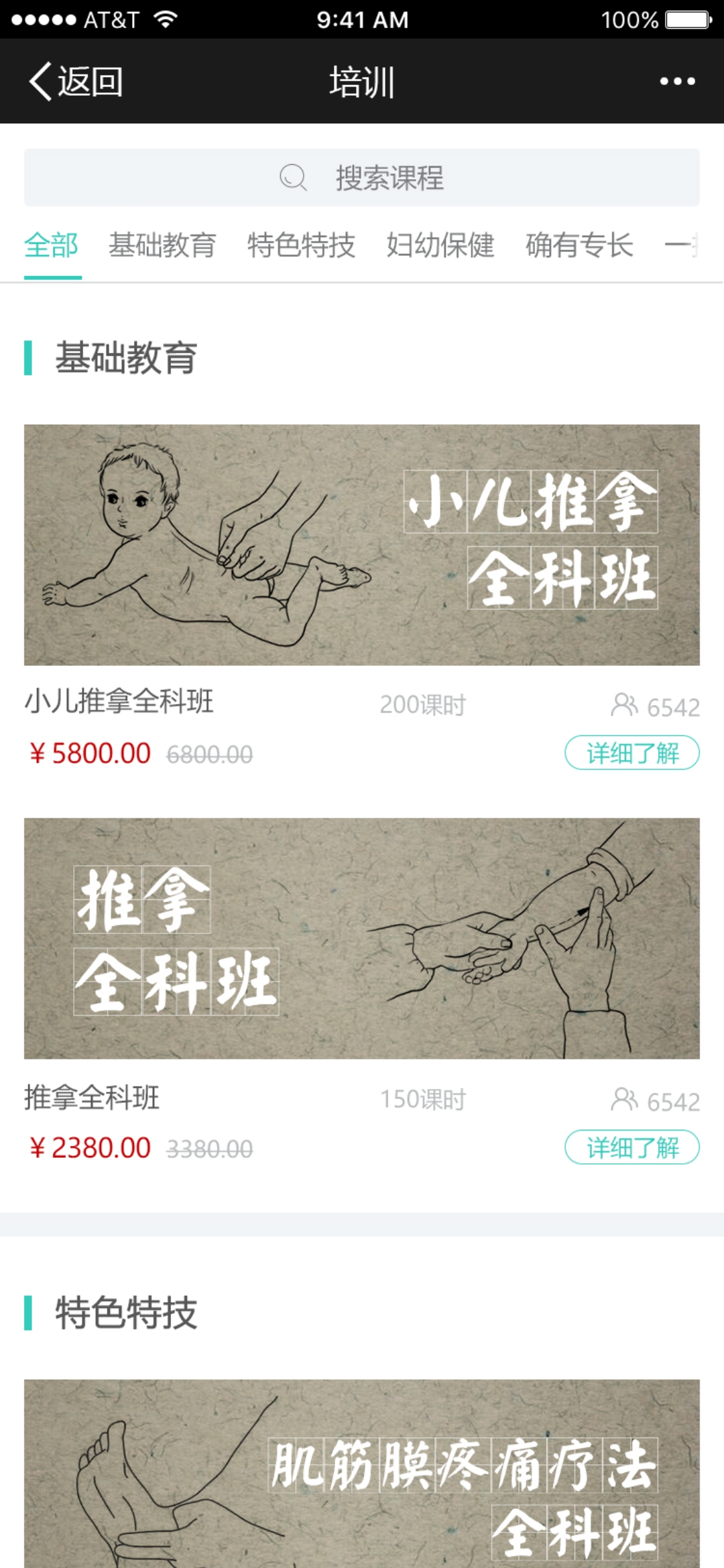Tap the back chevron to return
The height and width of the screenshot is (1568, 724).
click(x=42, y=80)
